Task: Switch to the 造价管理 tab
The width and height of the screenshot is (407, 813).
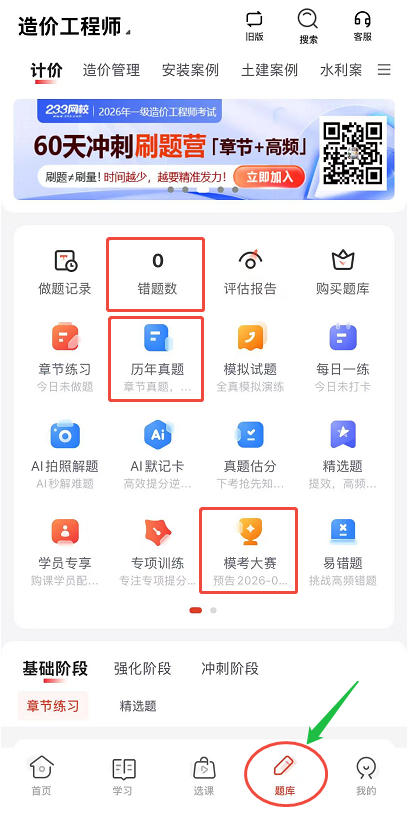Action: point(111,70)
